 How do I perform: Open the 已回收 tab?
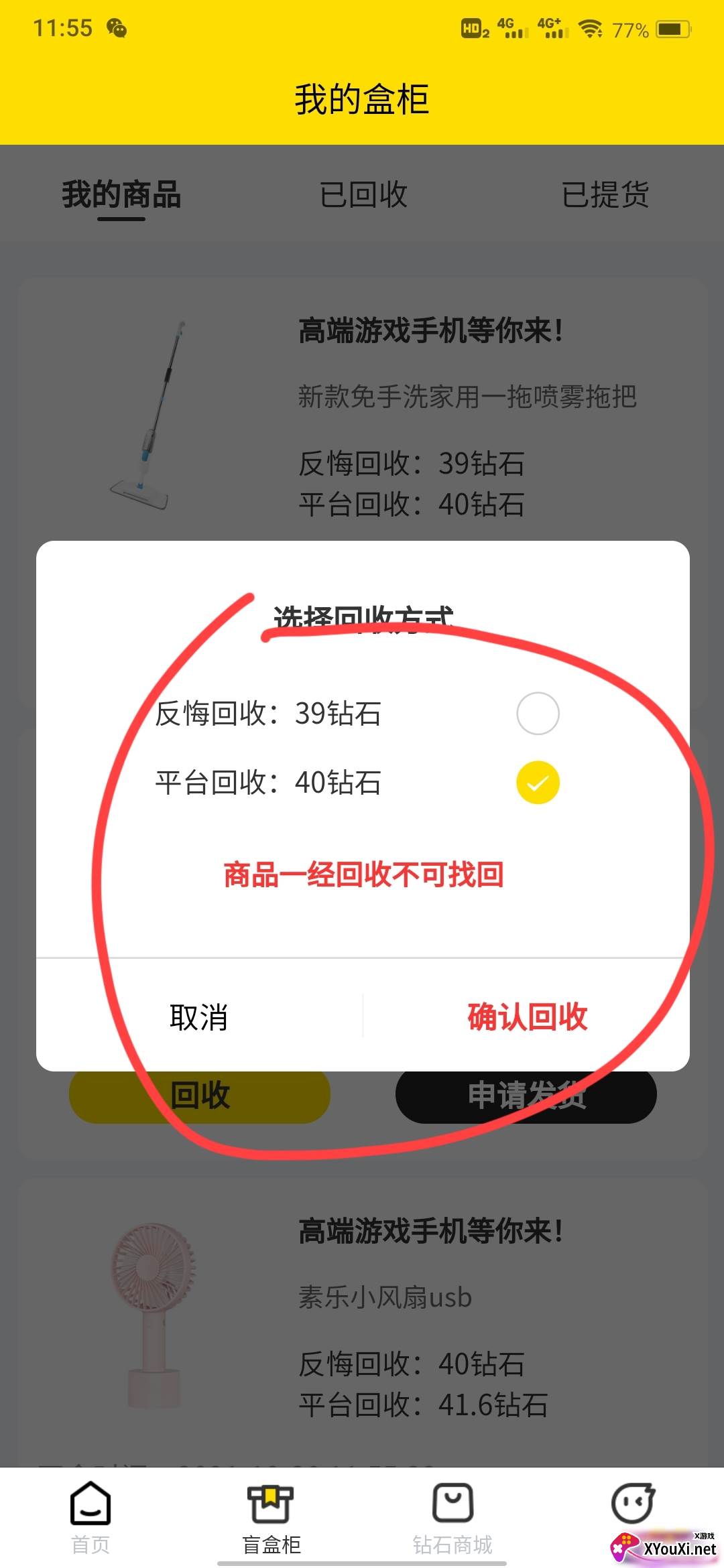point(363,195)
